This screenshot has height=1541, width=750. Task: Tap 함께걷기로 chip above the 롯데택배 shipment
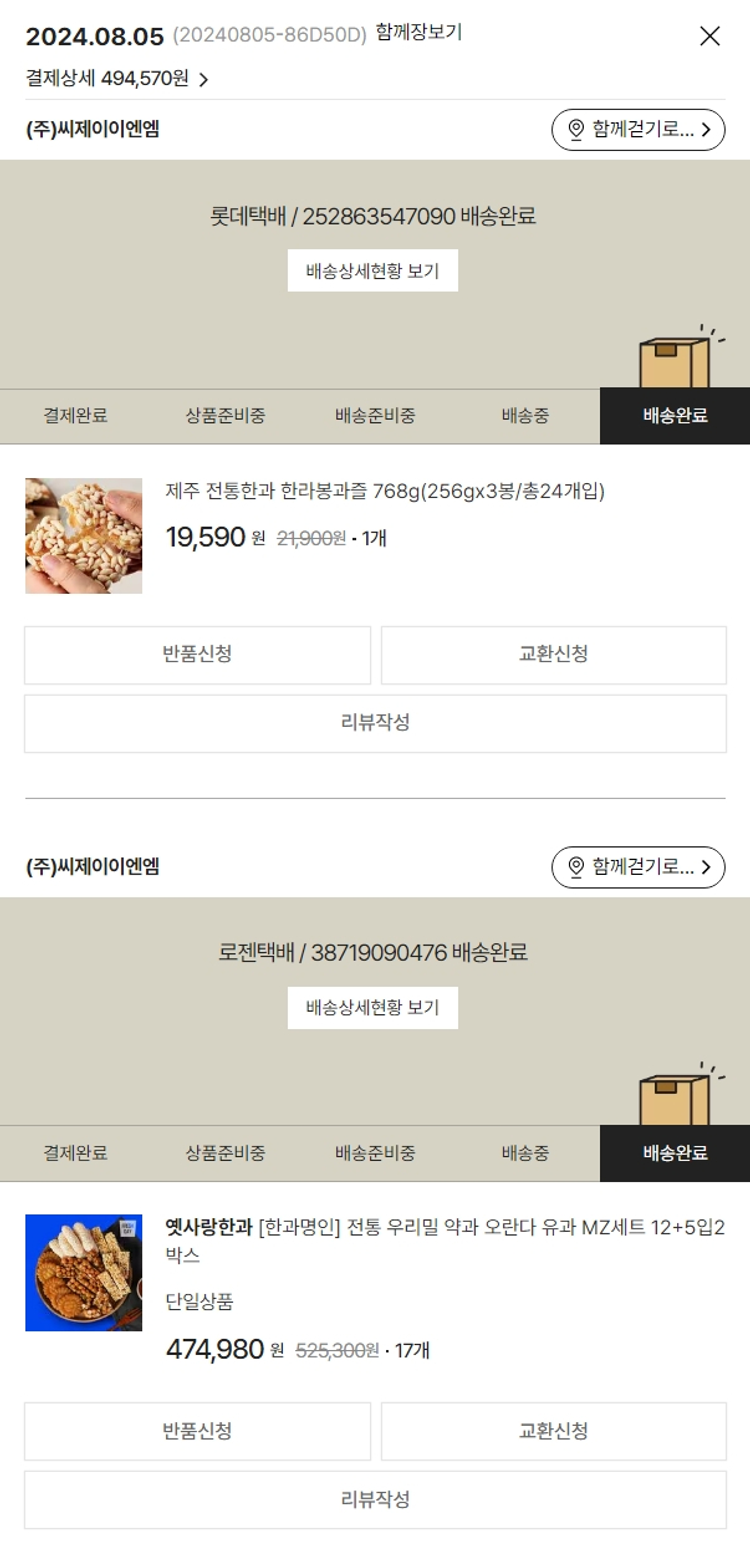(x=638, y=130)
